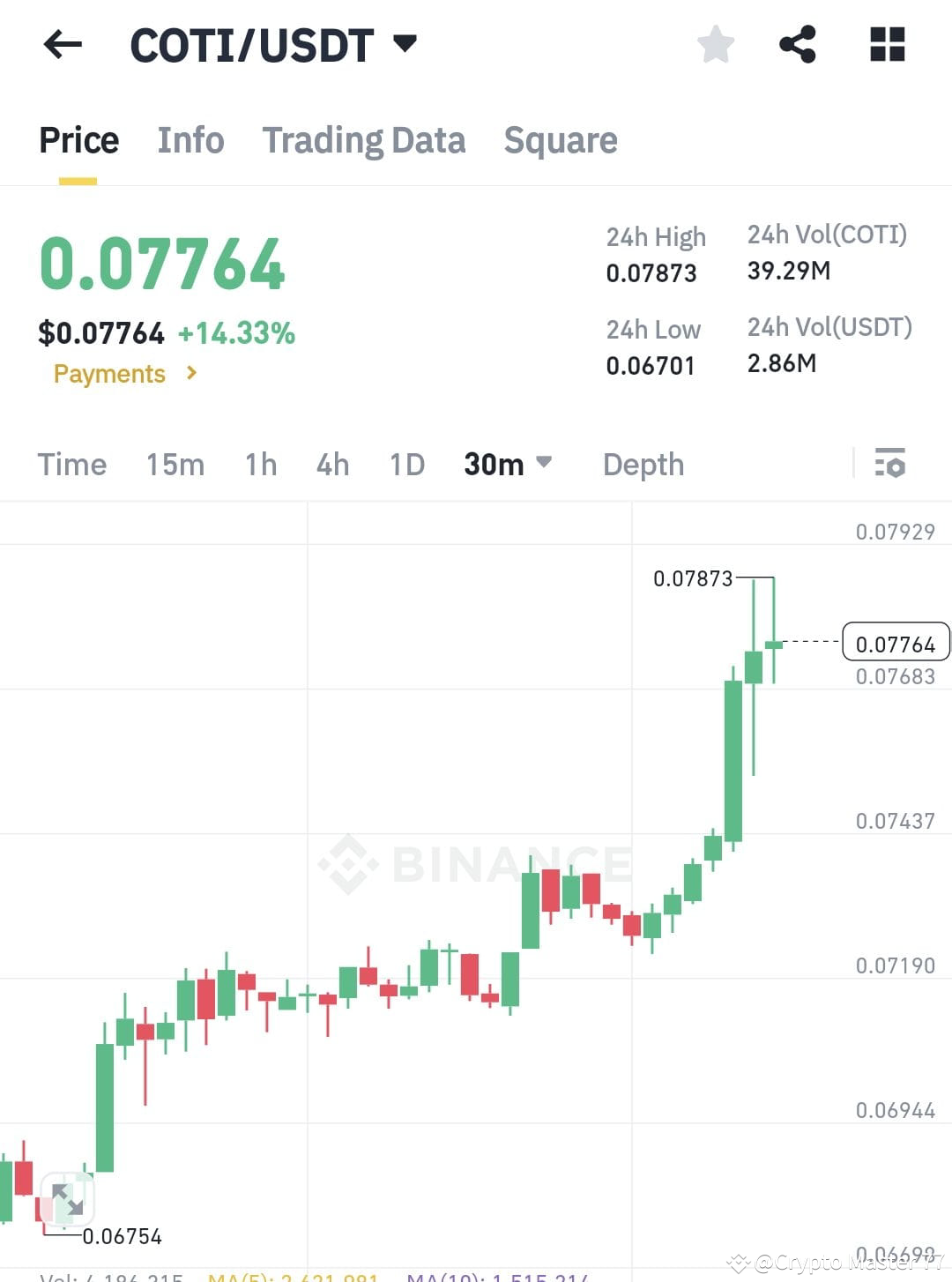
Task: Open the Trading Data tab
Action: pyautogui.click(x=364, y=140)
